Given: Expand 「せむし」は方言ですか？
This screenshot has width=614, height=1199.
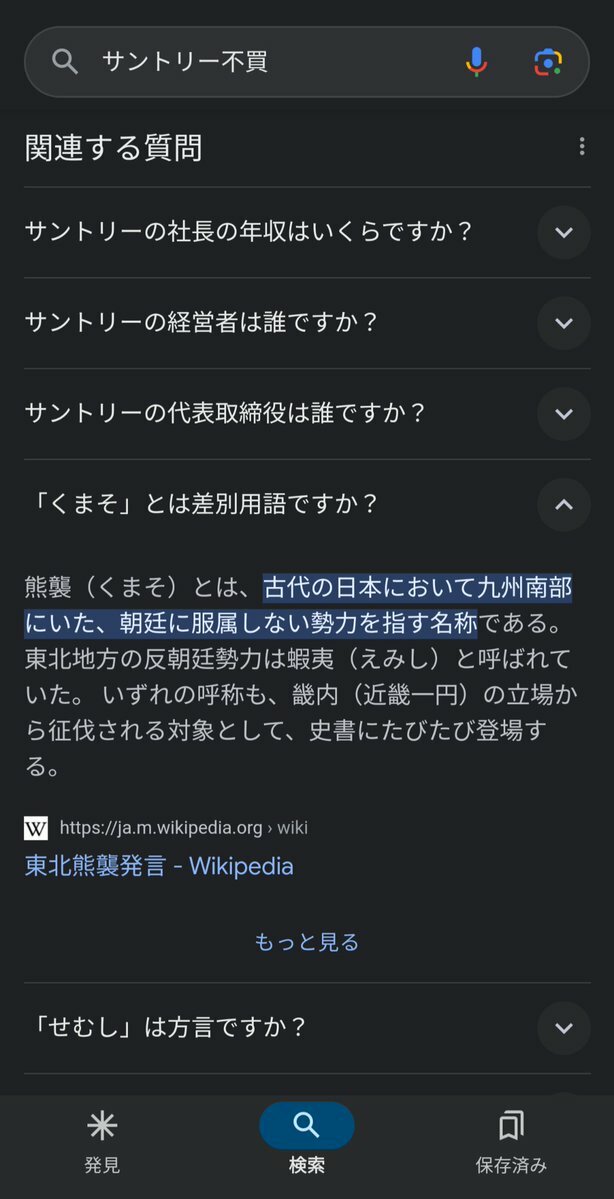Looking at the screenshot, I should (x=563, y=1027).
